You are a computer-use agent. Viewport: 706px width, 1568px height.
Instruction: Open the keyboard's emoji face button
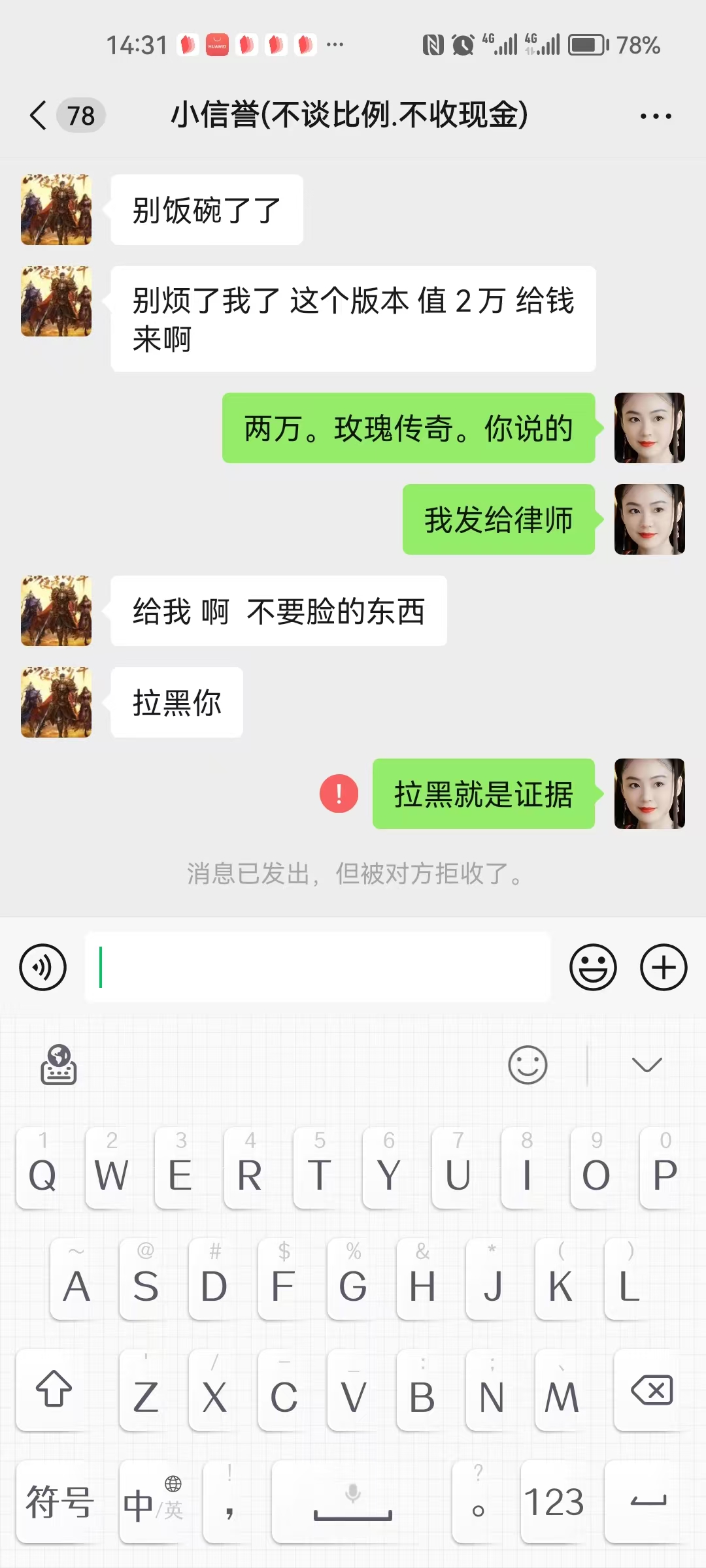tap(528, 1065)
